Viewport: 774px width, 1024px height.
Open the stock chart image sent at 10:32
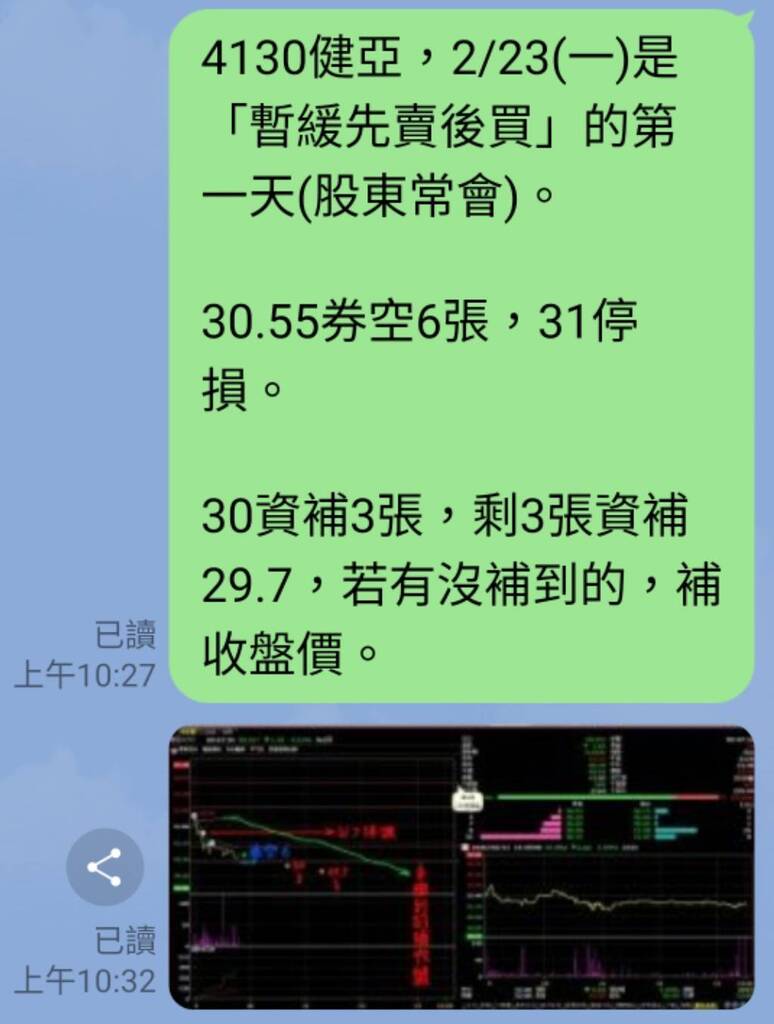click(x=462, y=867)
